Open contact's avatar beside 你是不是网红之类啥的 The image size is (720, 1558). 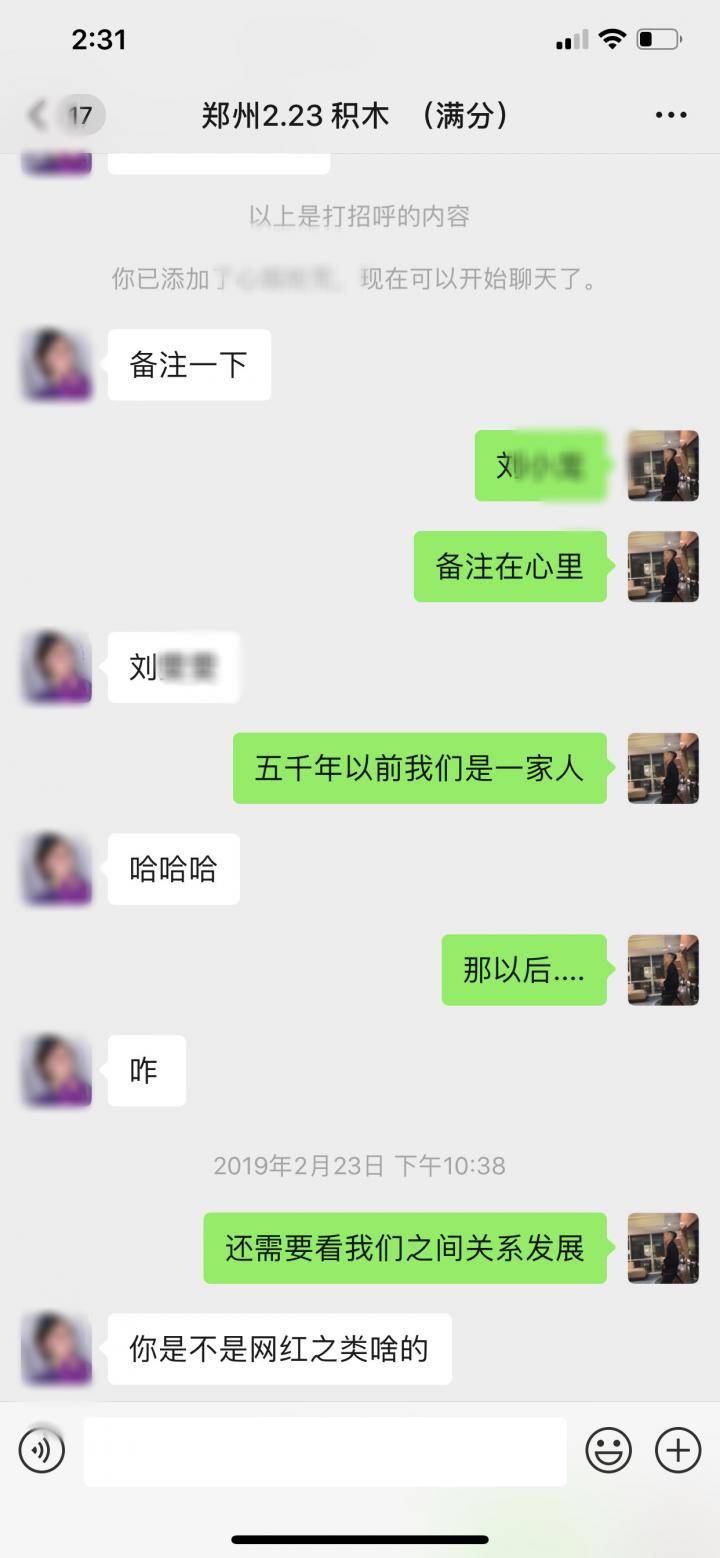point(57,1349)
